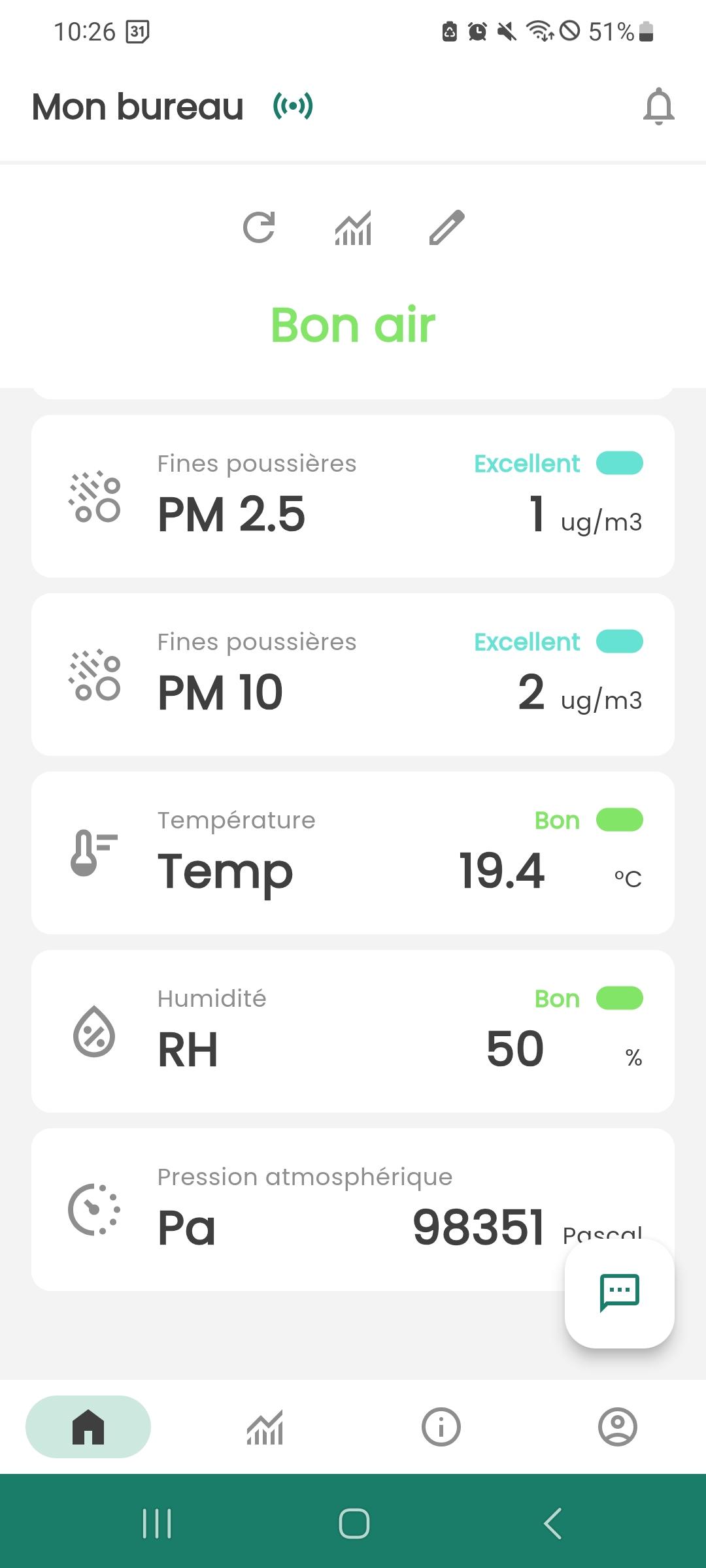Open the PM 2.5 card
Viewport: 706px width, 1568px height.
point(353,496)
